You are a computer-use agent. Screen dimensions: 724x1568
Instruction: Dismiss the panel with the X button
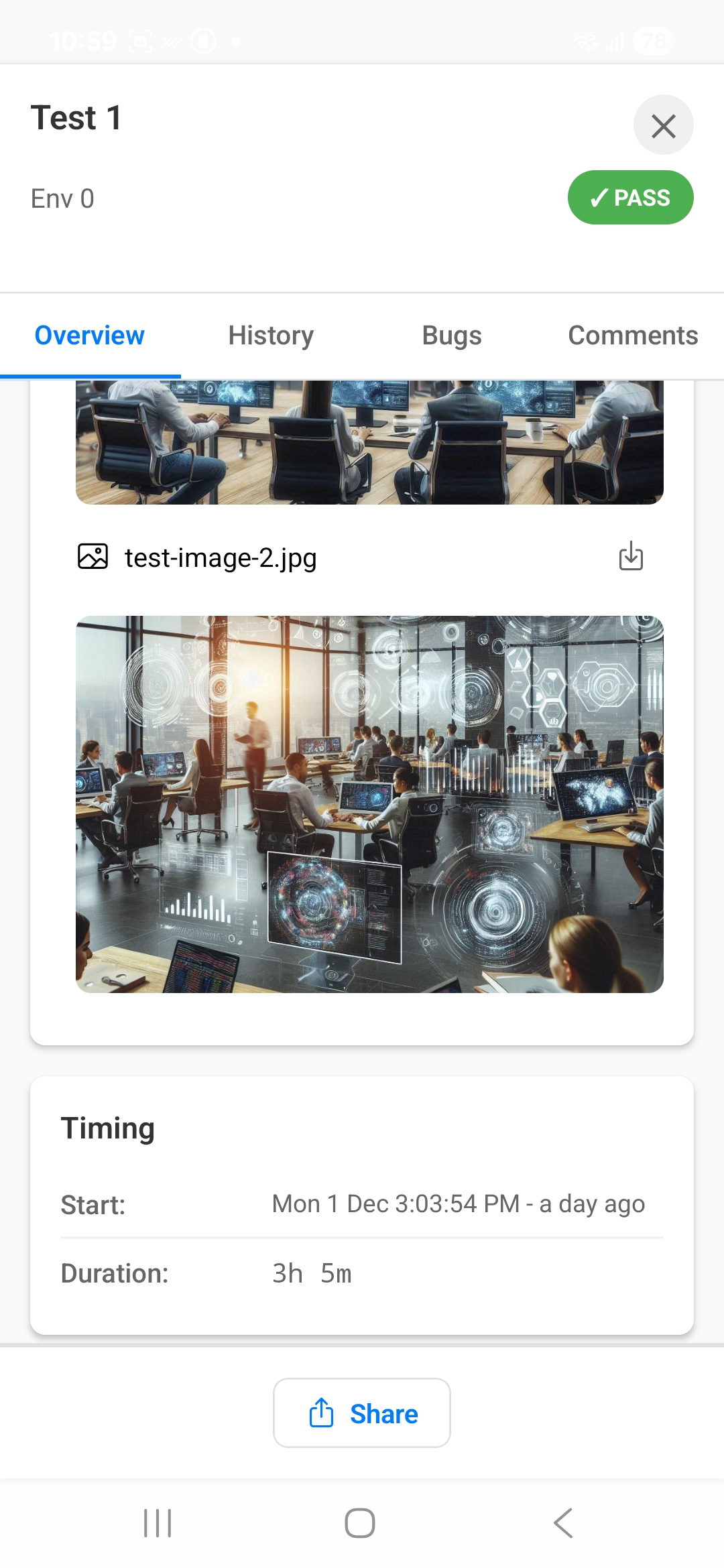click(x=663, y=125)
